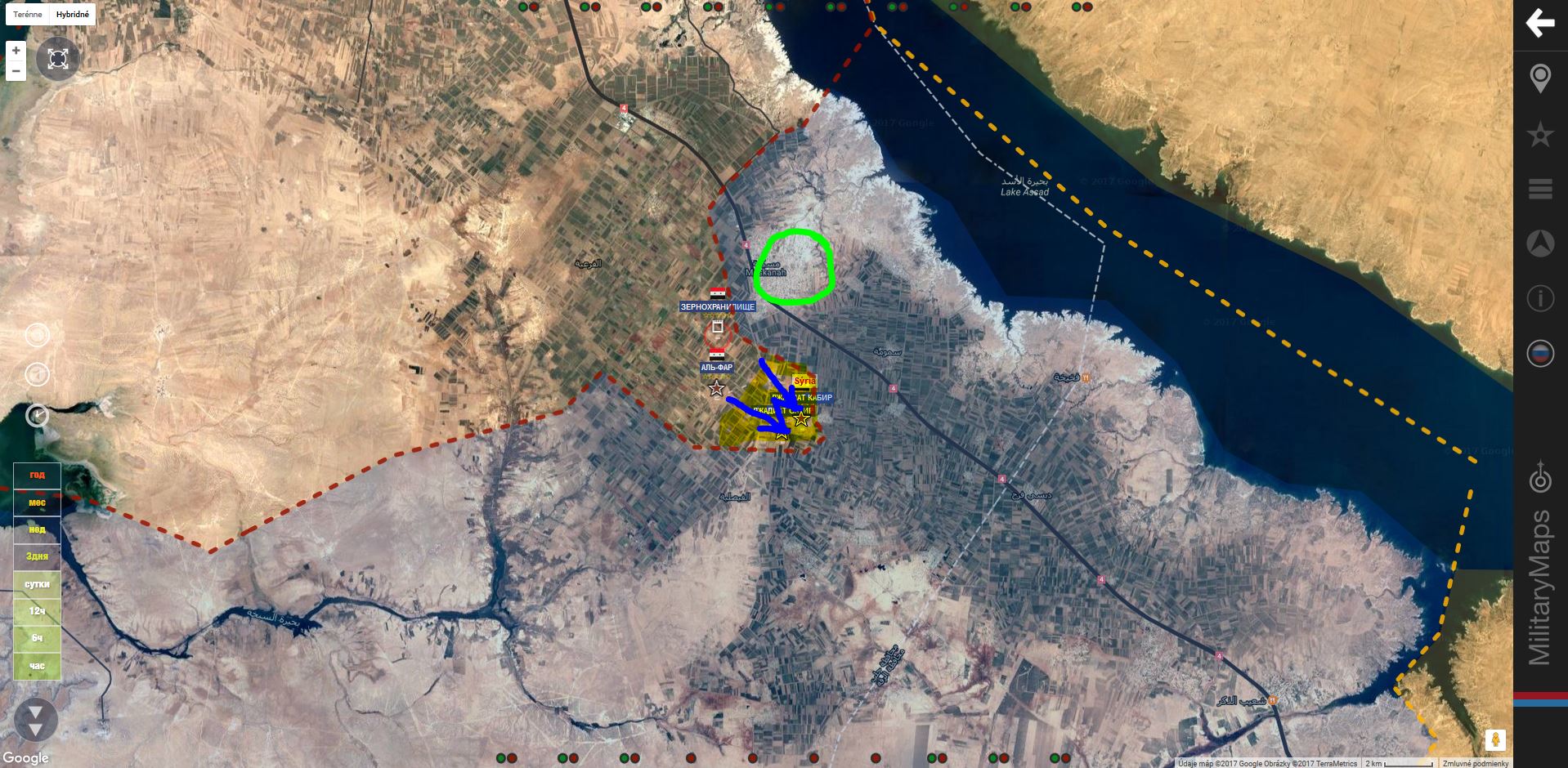This screenshot has width=1568, height=768.
Task: Collapse panel with double down arrow
Action: pos(35,720)
